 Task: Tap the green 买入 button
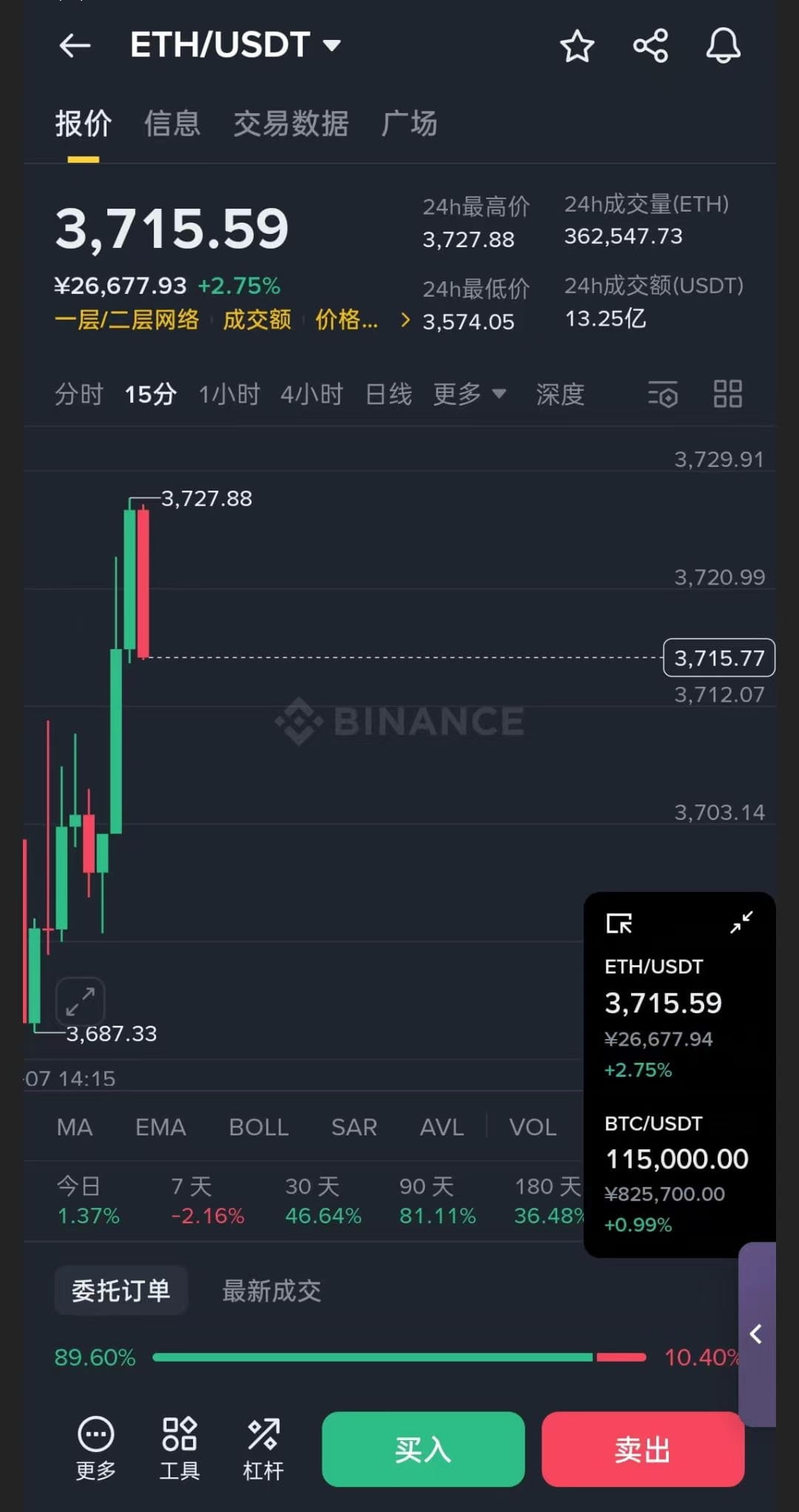tap(423, 1448)
